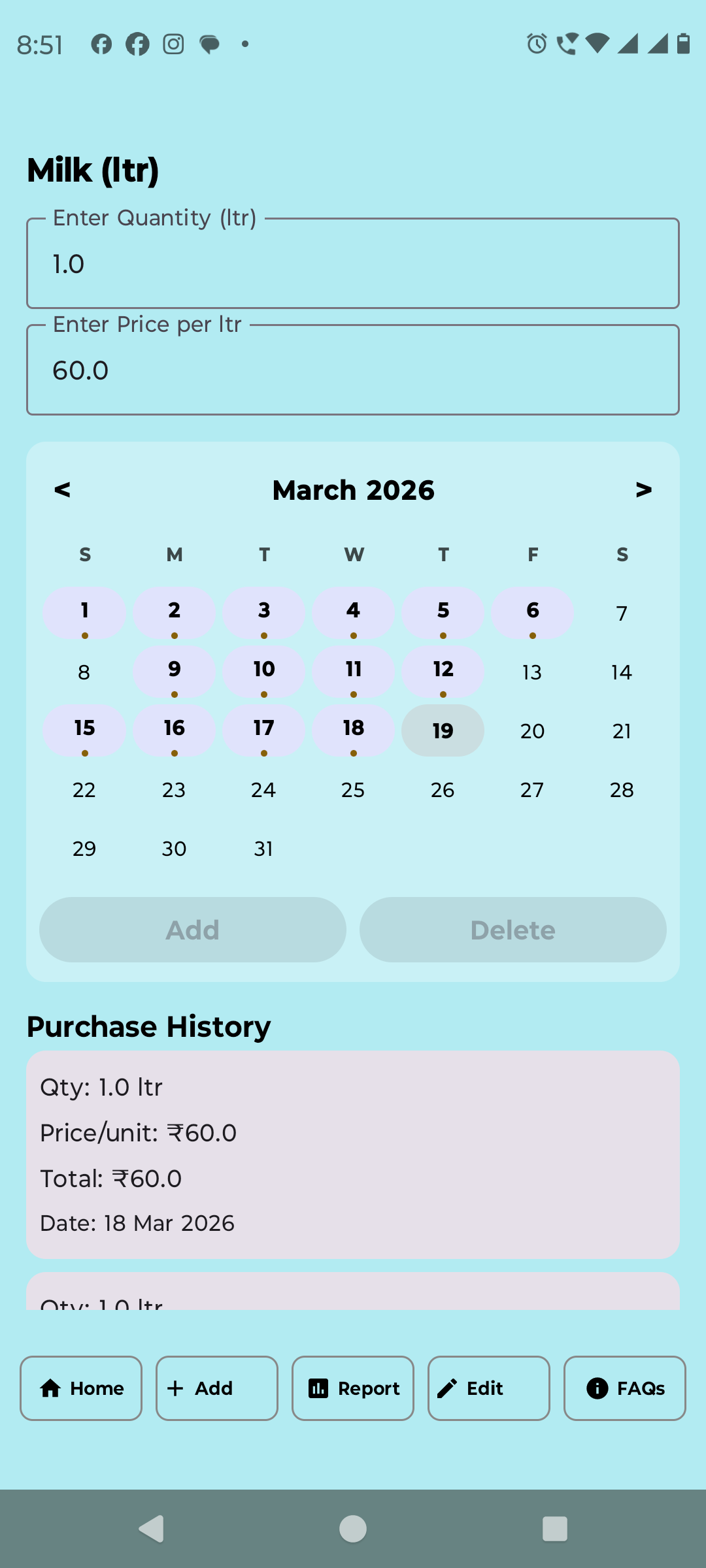
Task: Select March 13 on the calendar
Action: click(532, 672)
